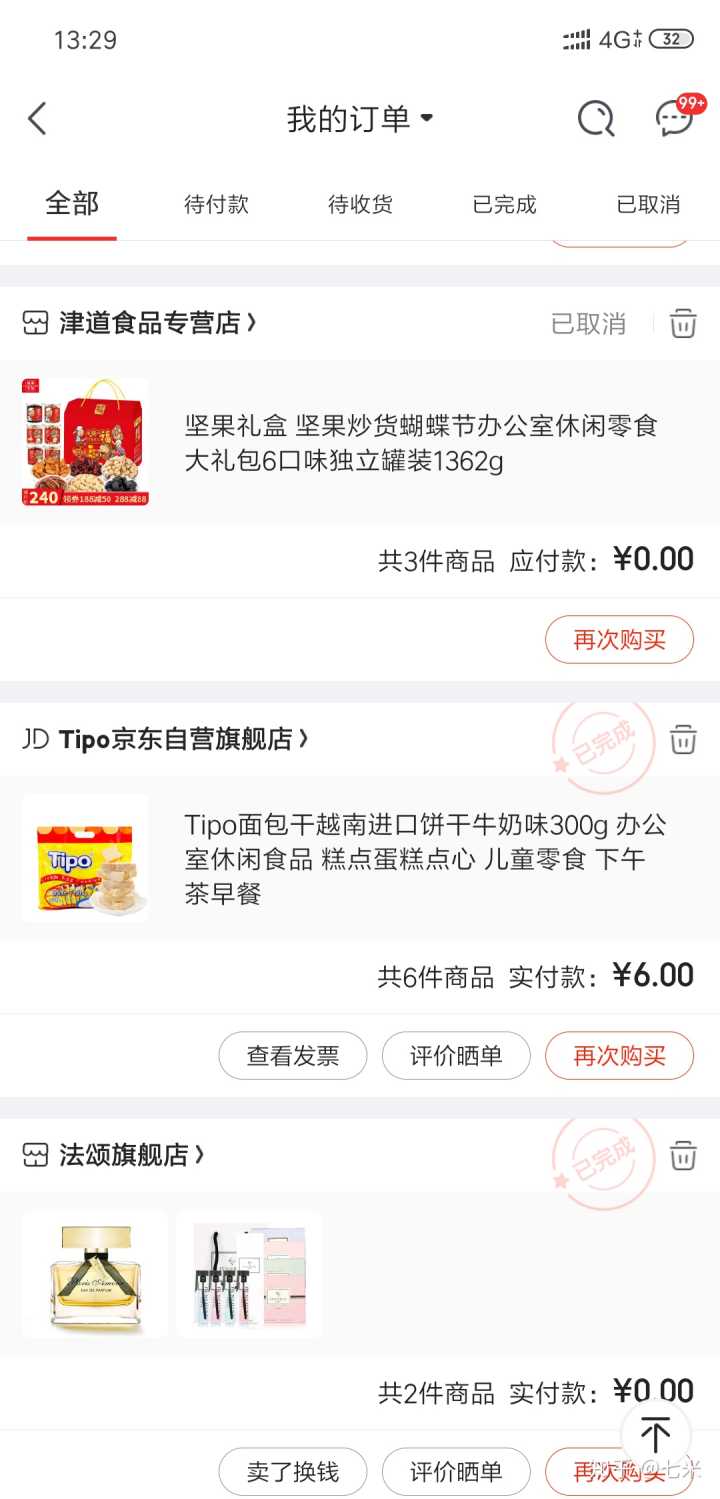Image resolution: width=720 pixels, height=1499 pixels.
Task: Open the 坚果礼盒 order item
Action: tap(420, 443)
